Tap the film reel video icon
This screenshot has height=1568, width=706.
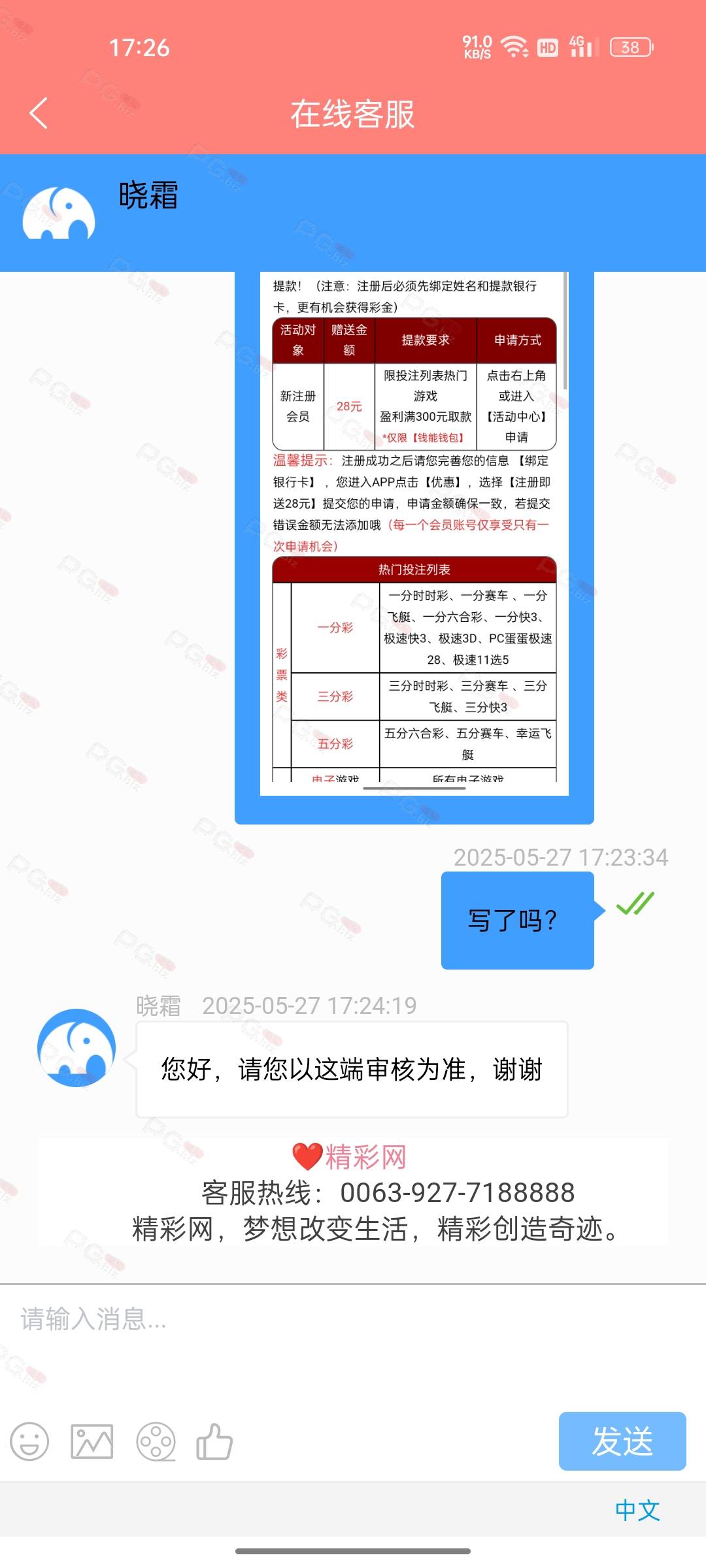(156, 1441)
